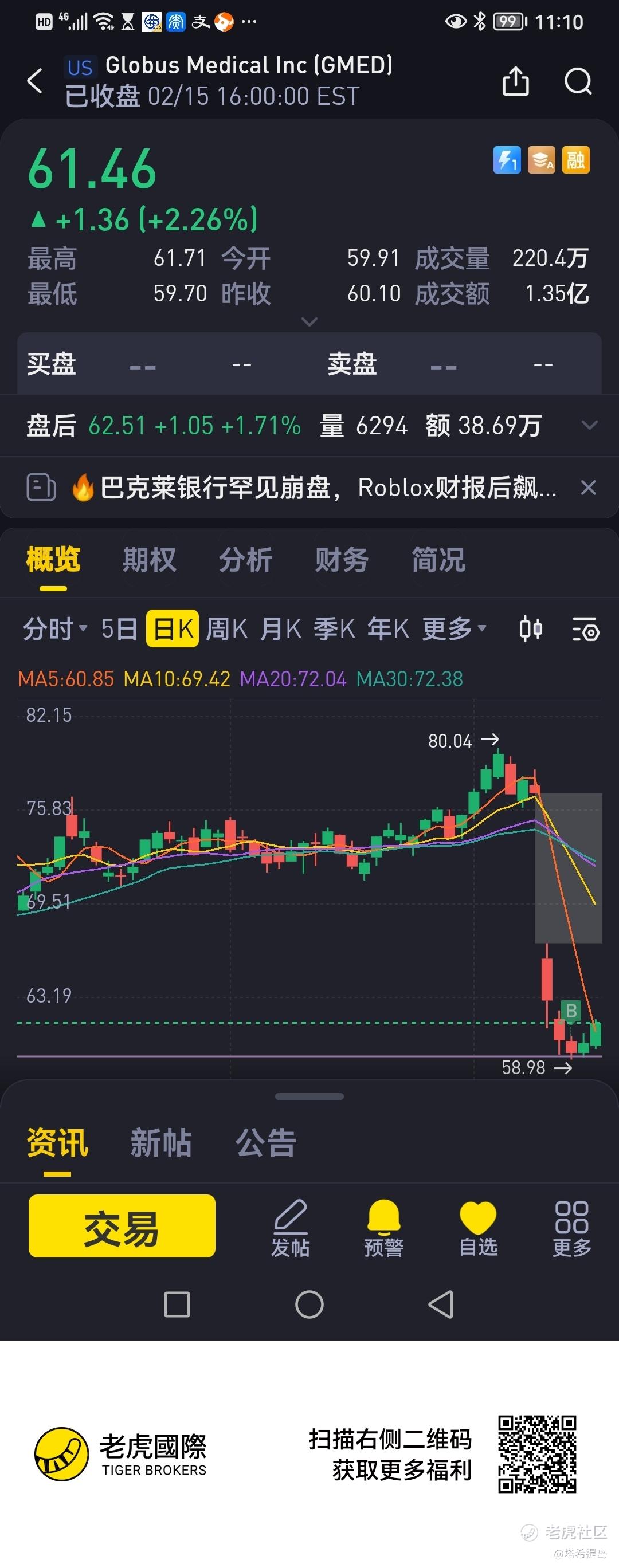Open the 更多 chart period dropdown
This screenshot has width=619, height=1568.
pos(454,629)
